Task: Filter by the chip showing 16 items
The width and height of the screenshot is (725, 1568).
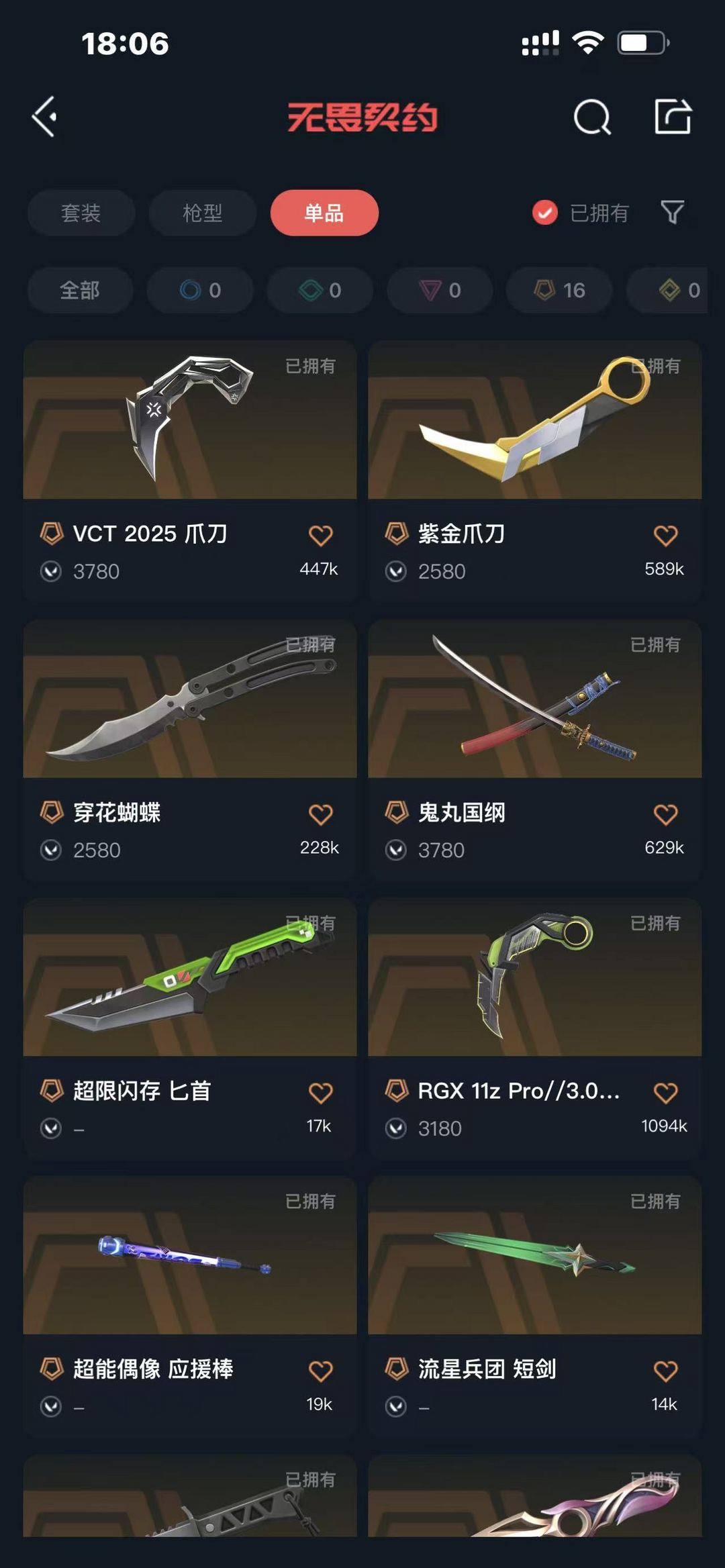Action: pyautogui.click(x=559, y=290)
